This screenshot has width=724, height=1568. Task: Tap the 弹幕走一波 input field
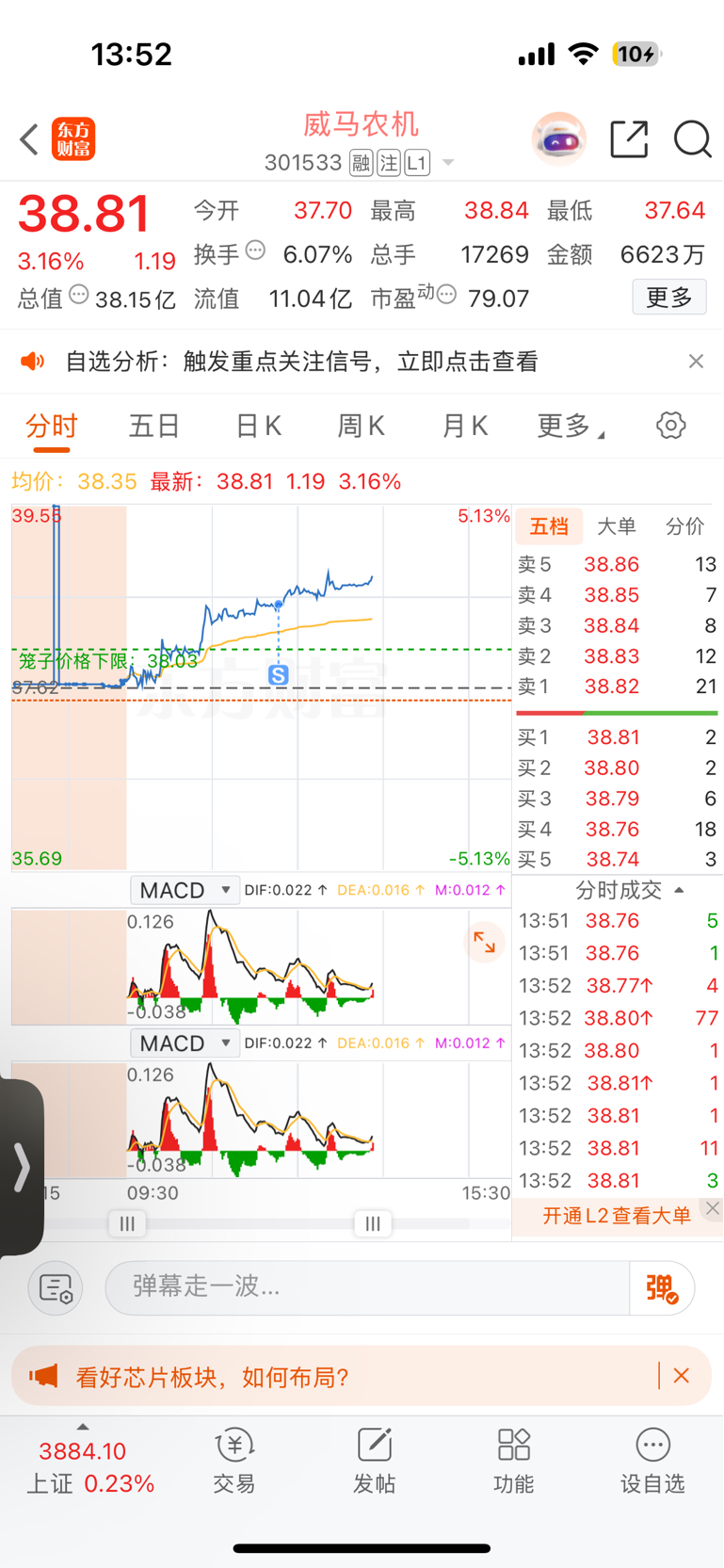pos(367,1286)
